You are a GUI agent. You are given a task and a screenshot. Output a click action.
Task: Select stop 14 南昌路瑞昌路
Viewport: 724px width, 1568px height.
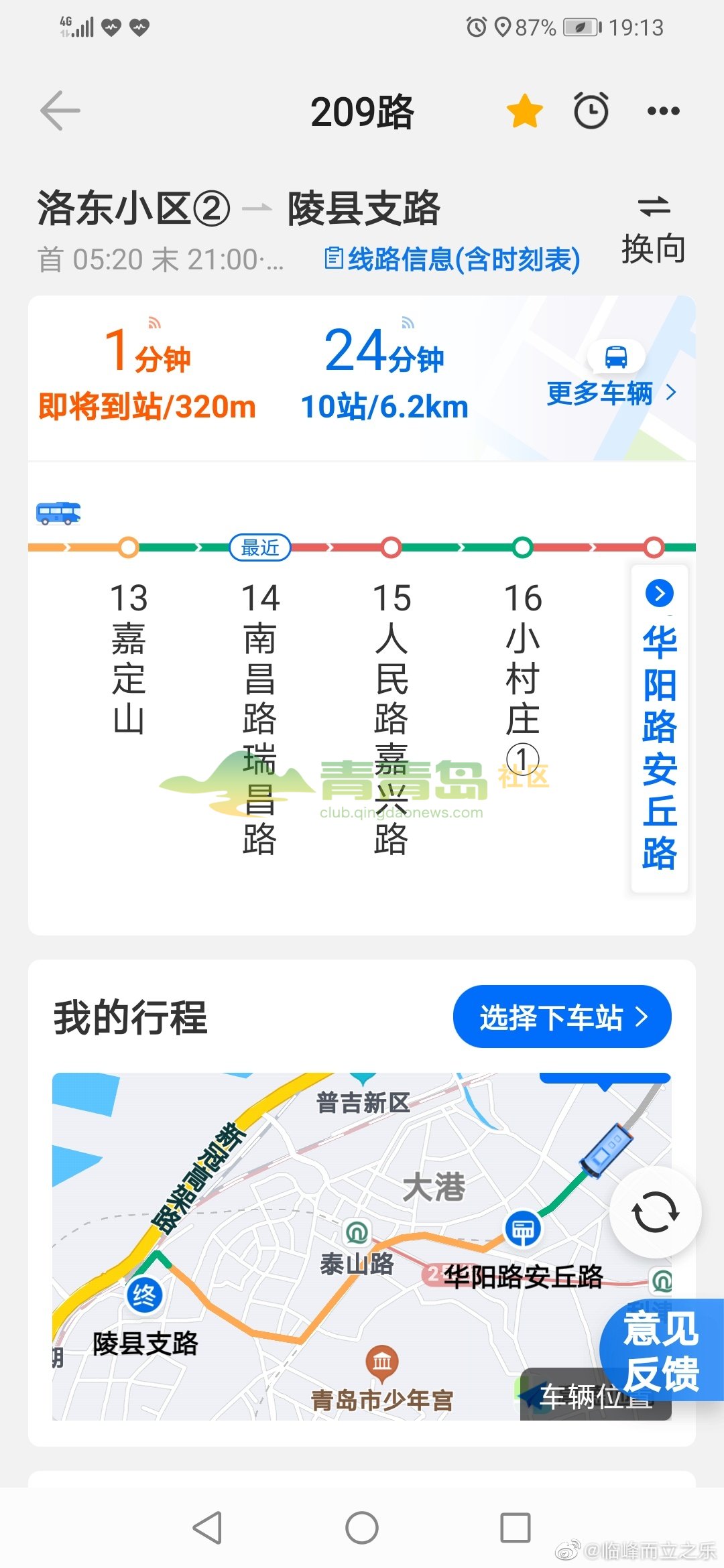[260, 717]
